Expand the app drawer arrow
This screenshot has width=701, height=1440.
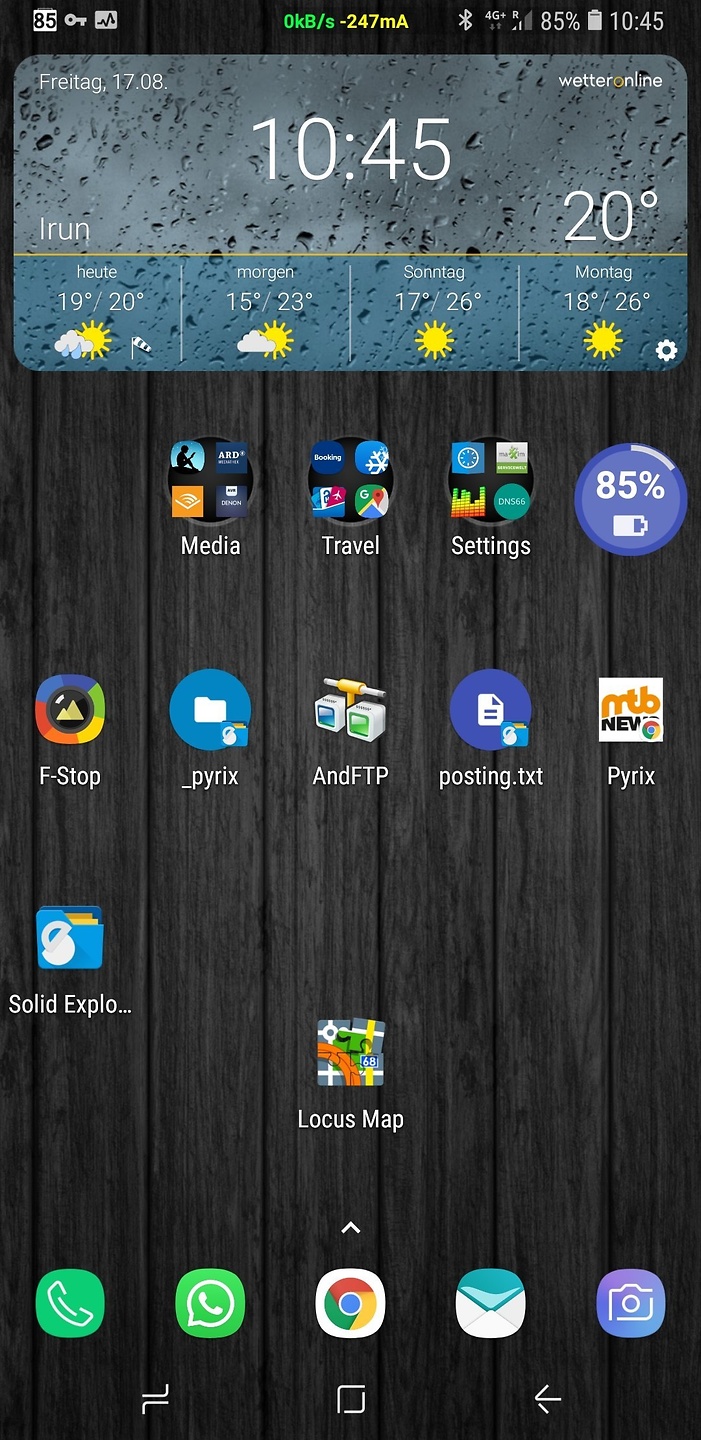click(x=350, y=1228)
